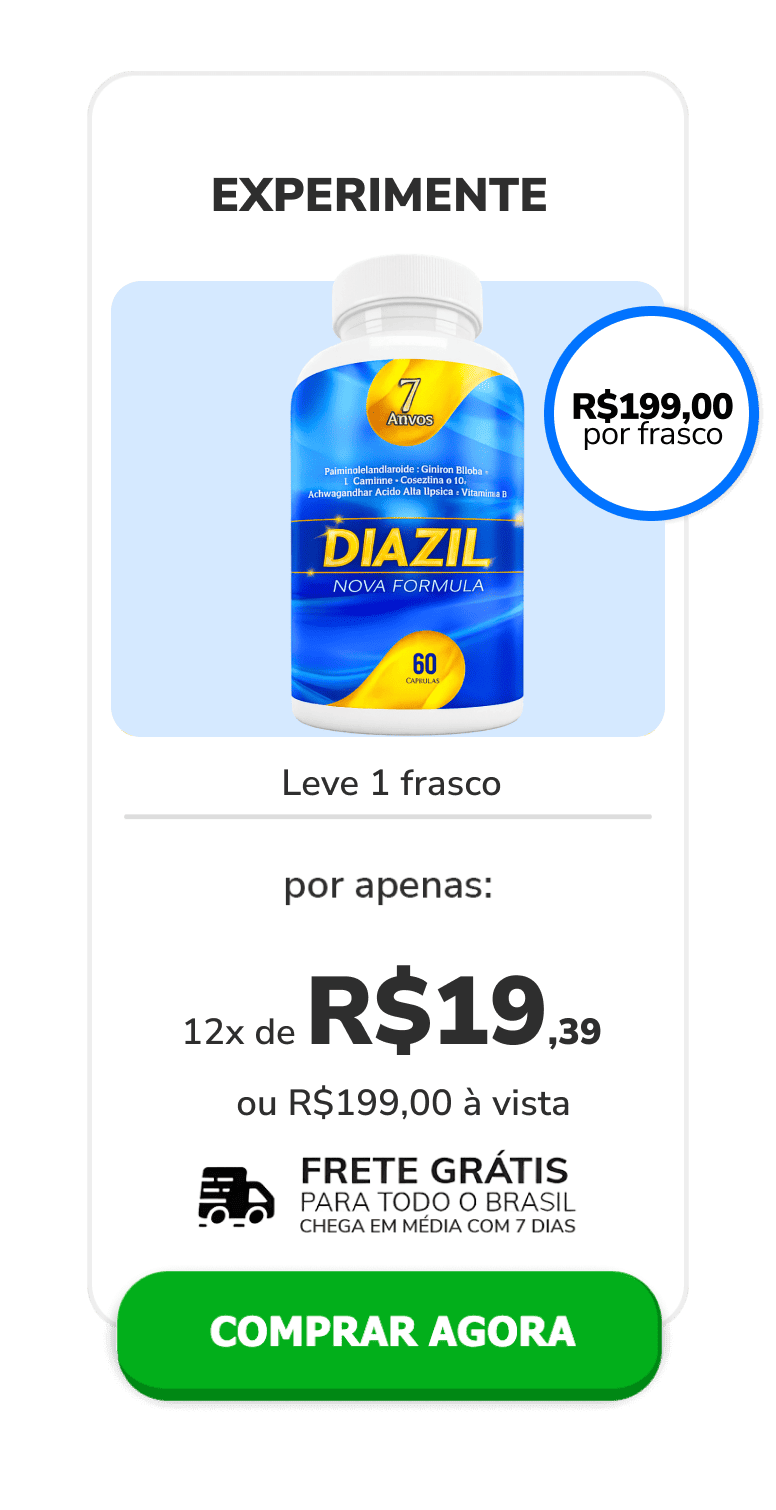This screenshot has width=776, height=1510.
Task: Click the "Leve 1 frasco" label
Action: tap(392, 784)
